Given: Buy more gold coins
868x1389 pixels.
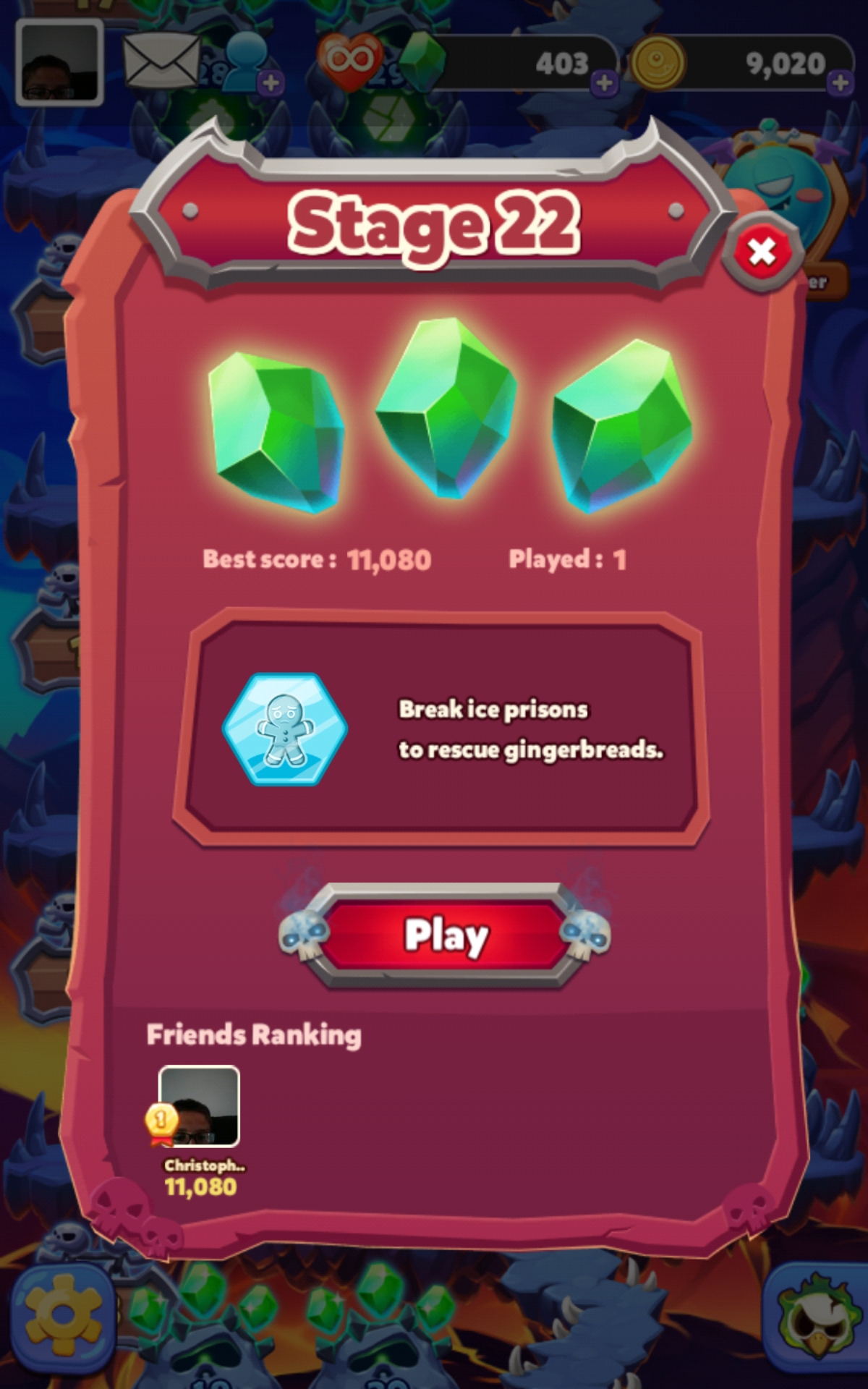Looking at the screenshot, I should pos(840,82).
